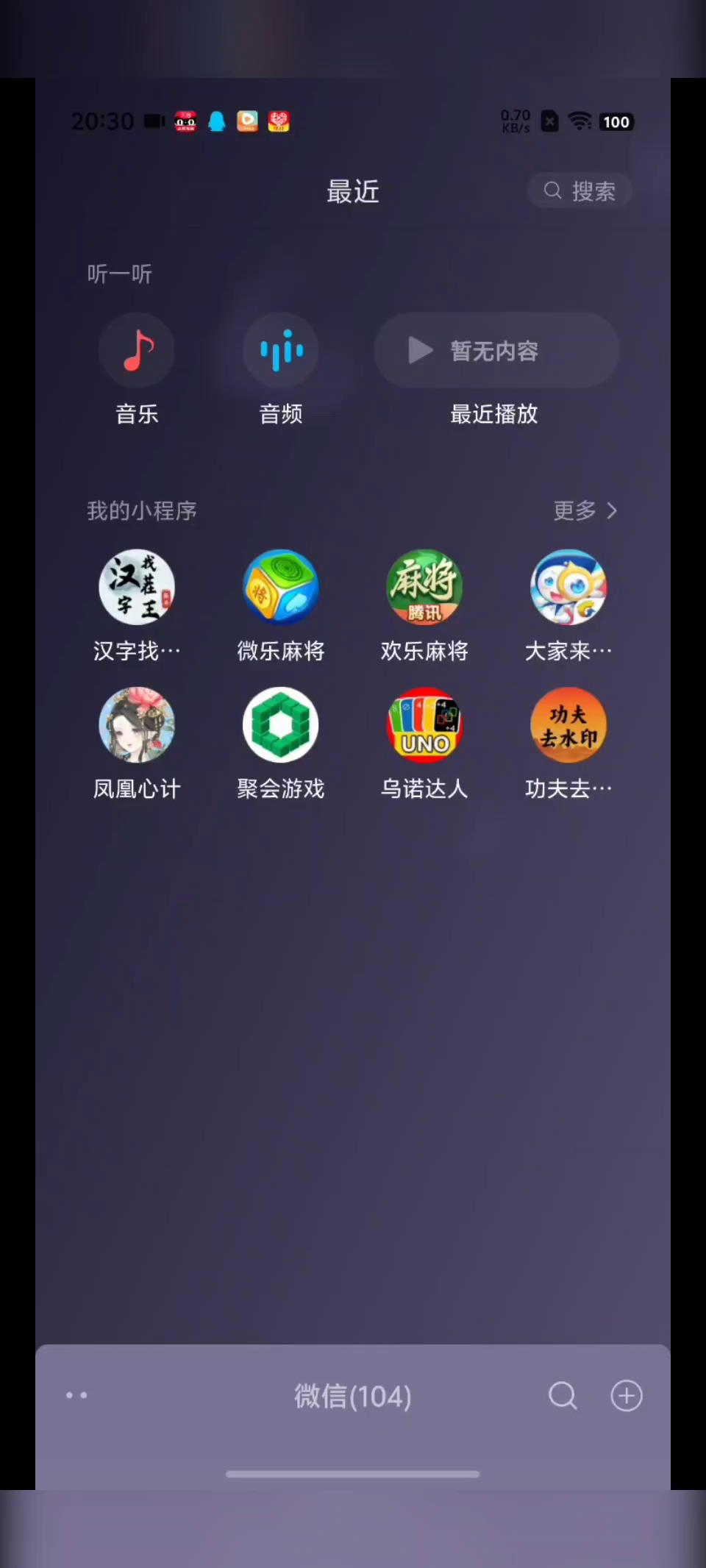Screen dimensions: 706x1568
Task: Tap the search icon beside 微信(104)
Action: [563, 1395]
